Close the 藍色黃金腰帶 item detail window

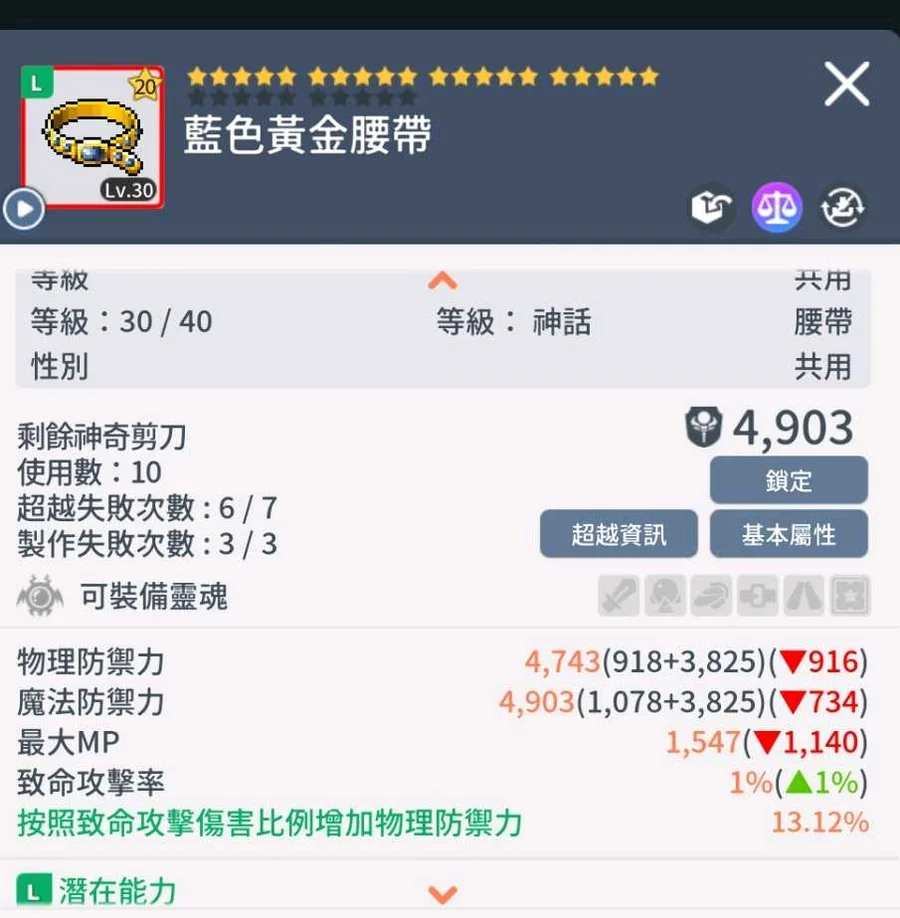[846, 84]
